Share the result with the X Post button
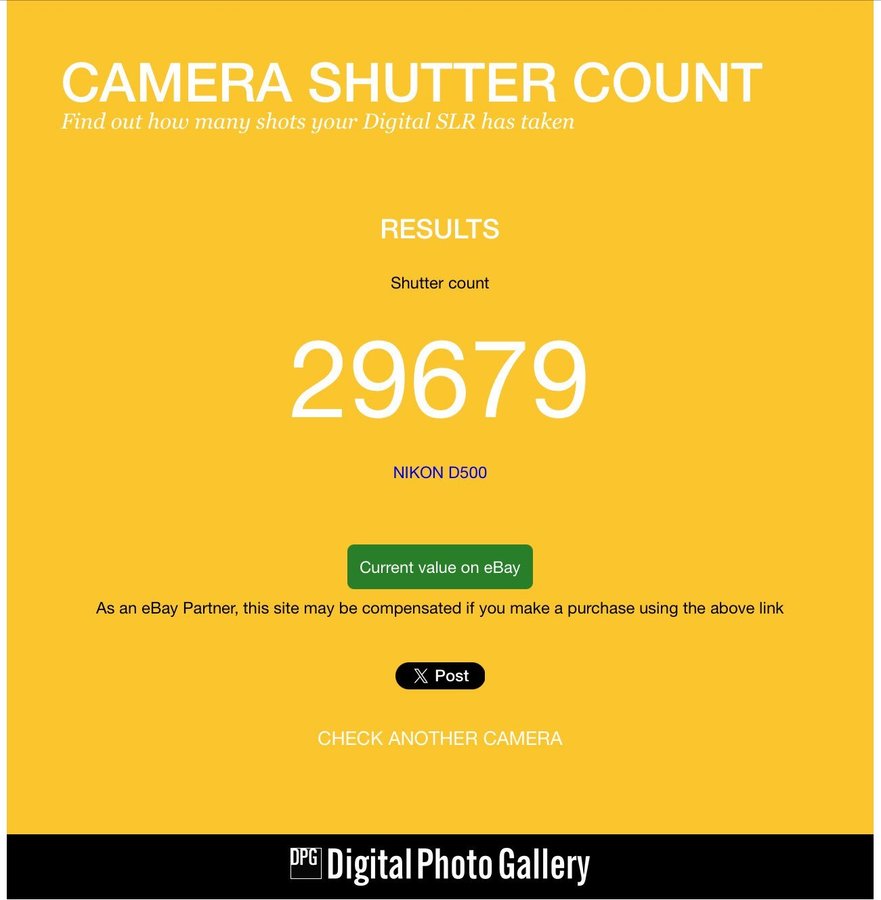Screen dimensions: 881x900 (439, 676)
